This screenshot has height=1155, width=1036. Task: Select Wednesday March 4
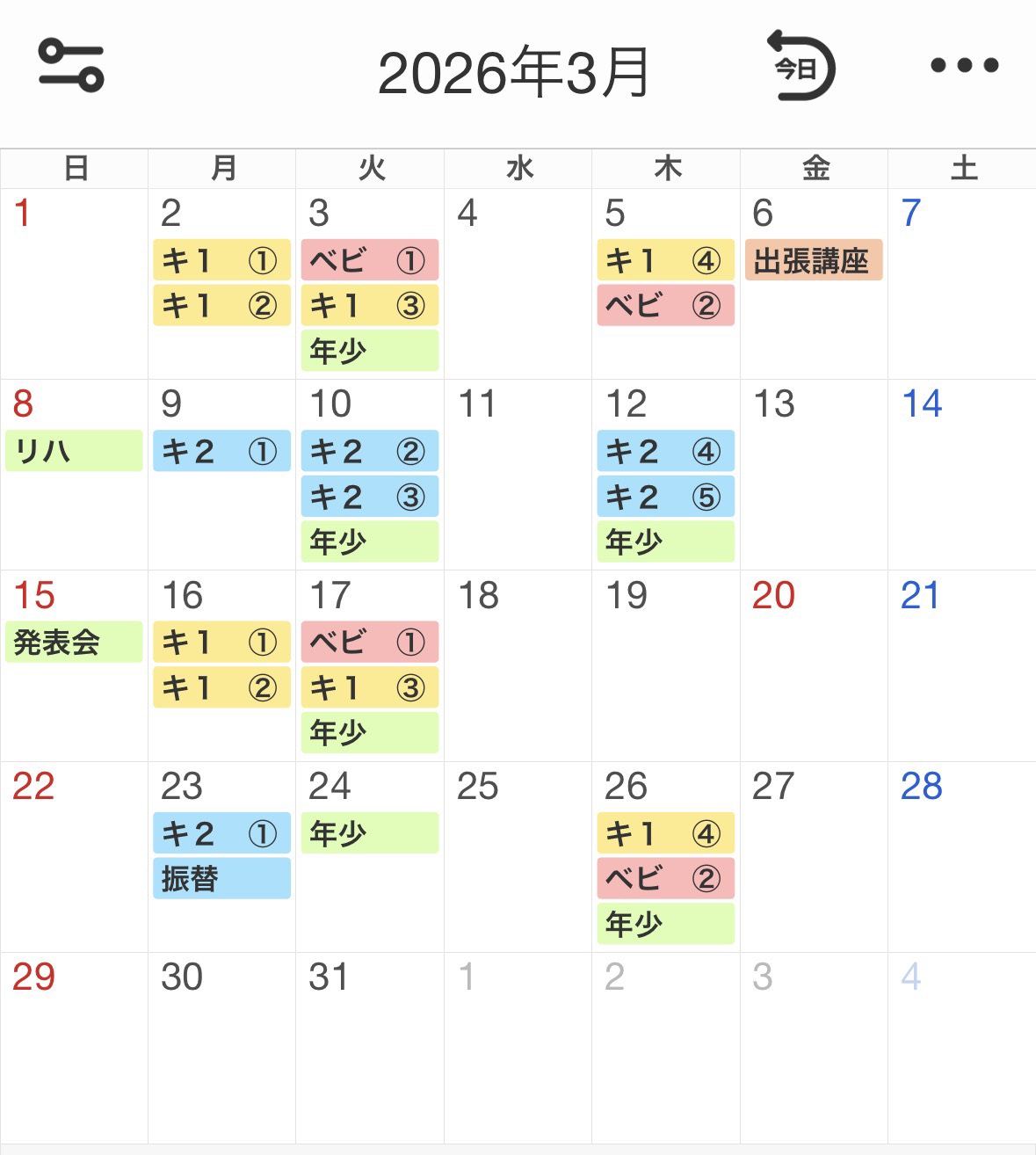tap(518, 283)
